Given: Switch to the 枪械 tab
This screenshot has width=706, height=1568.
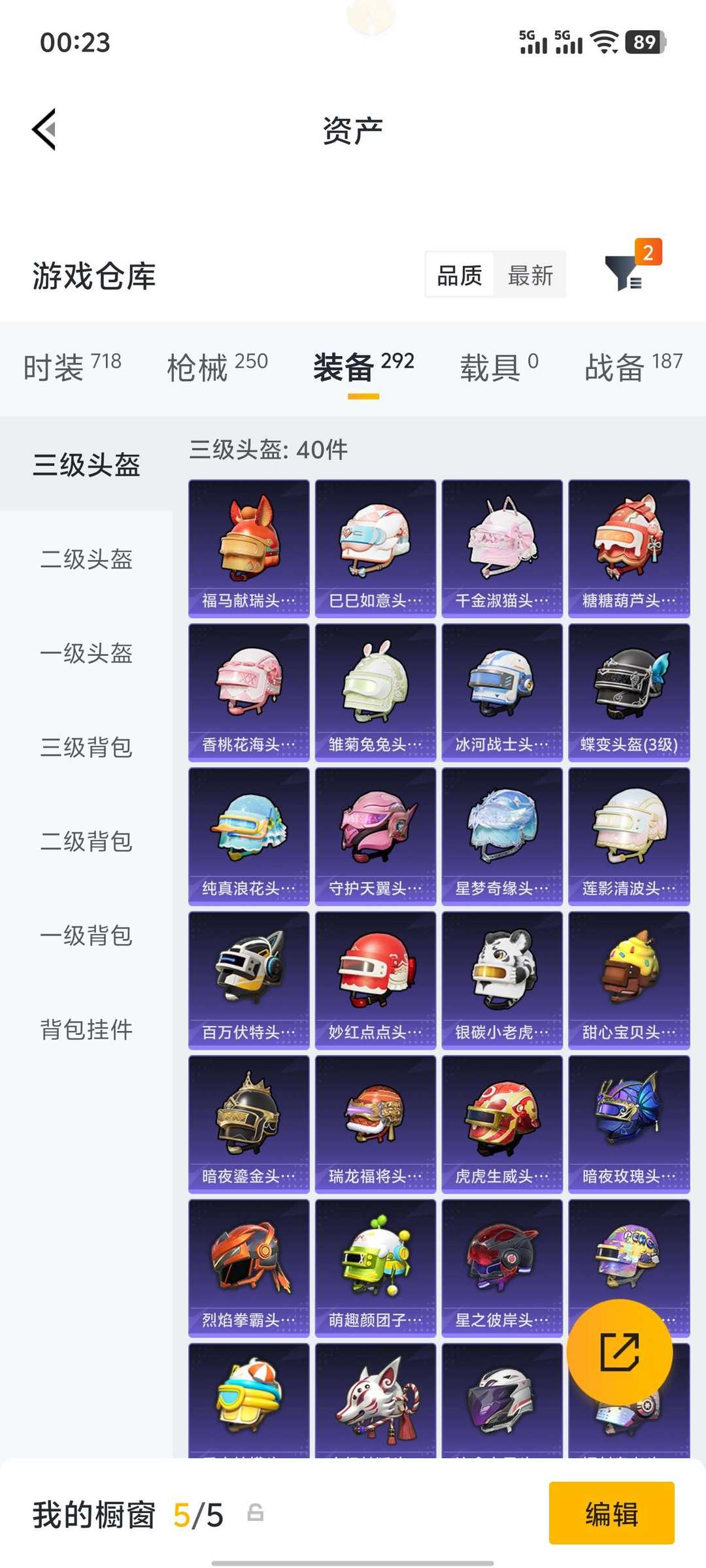Looking at the screenshot, I should coord(217,366).
